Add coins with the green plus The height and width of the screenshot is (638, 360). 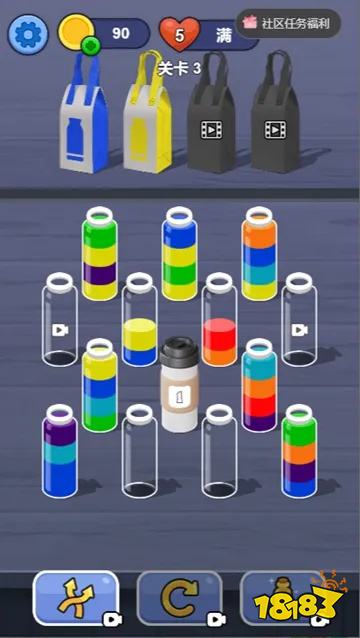pos(91,46)
